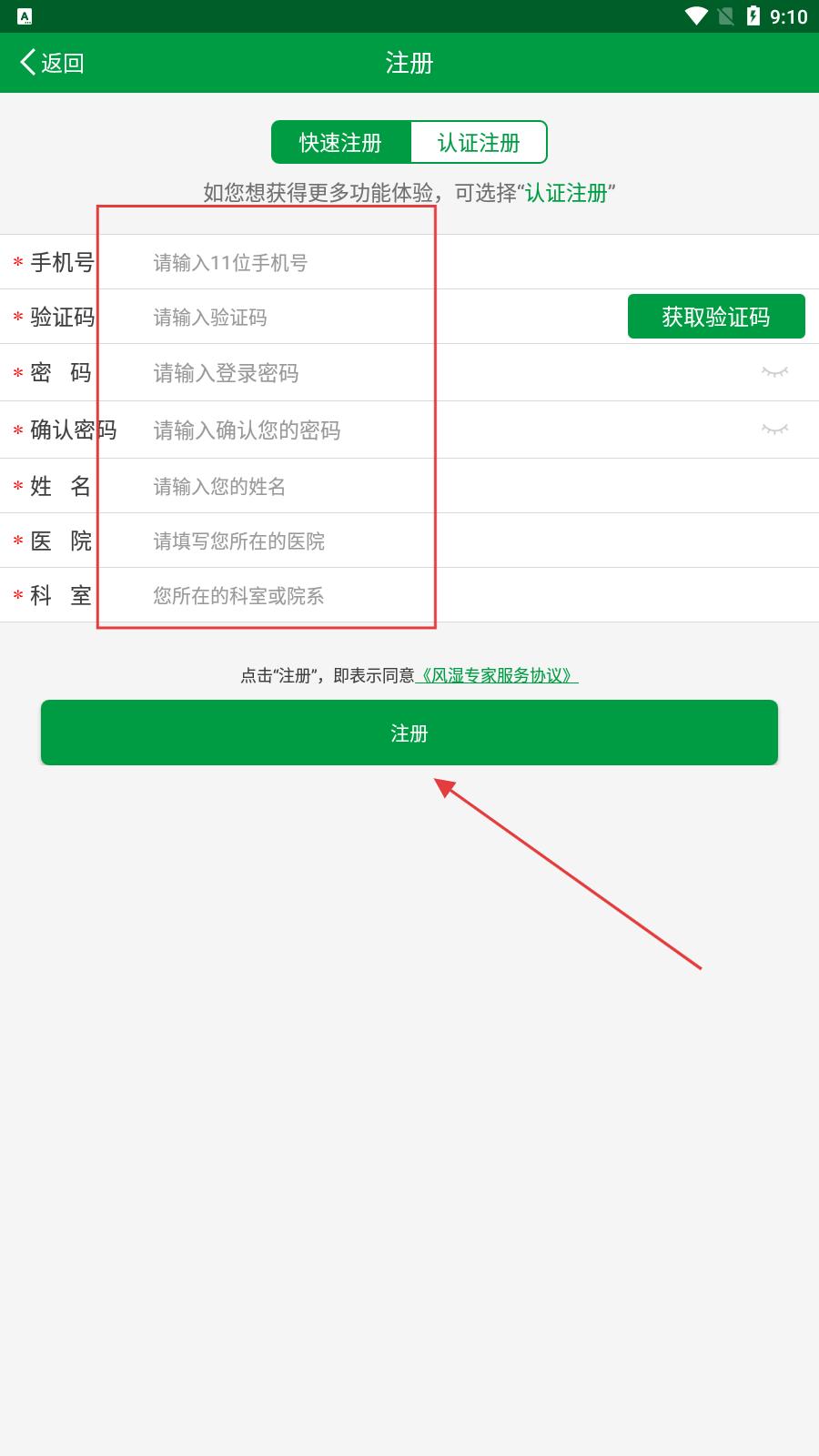819x1456 pixels.
Task: Switch to the 快速注册 tab
Action: pyautogui.click(x=341, y=143)
